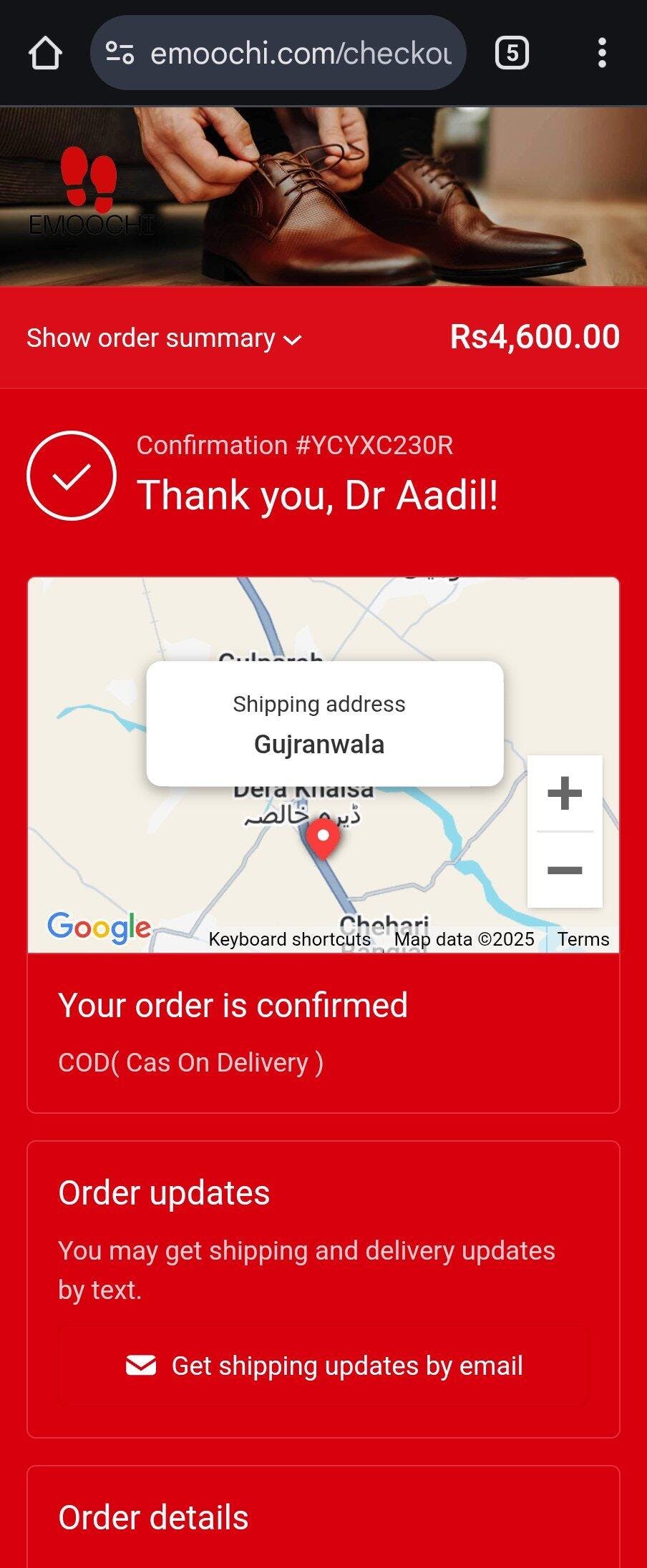Open map Keyboard shortcuts
This screenshot has height=1568, width=647.
point(289,939)
